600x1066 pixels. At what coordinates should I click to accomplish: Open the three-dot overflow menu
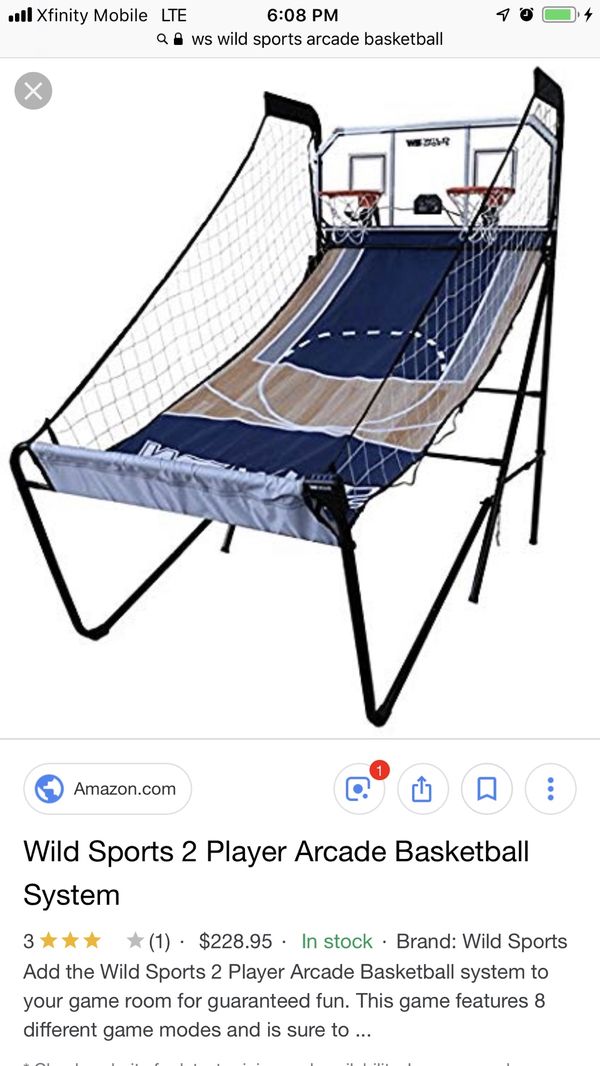coord(550,789)
